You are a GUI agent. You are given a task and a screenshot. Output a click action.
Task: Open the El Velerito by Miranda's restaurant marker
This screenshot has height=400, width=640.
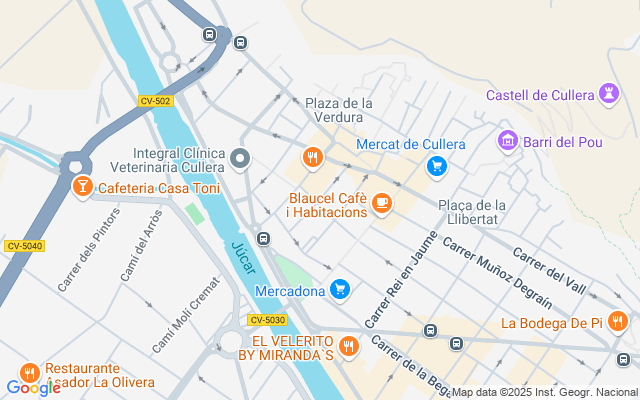point(348,347)
